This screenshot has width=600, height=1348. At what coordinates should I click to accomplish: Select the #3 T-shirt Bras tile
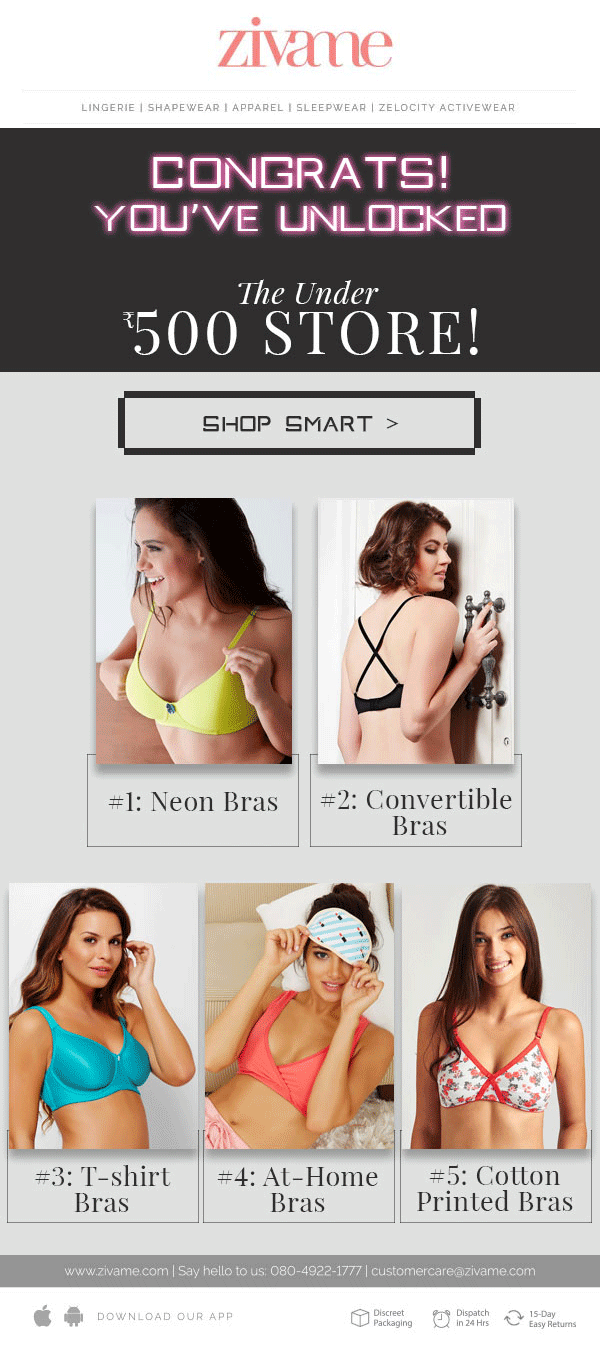coord(103,1052)
